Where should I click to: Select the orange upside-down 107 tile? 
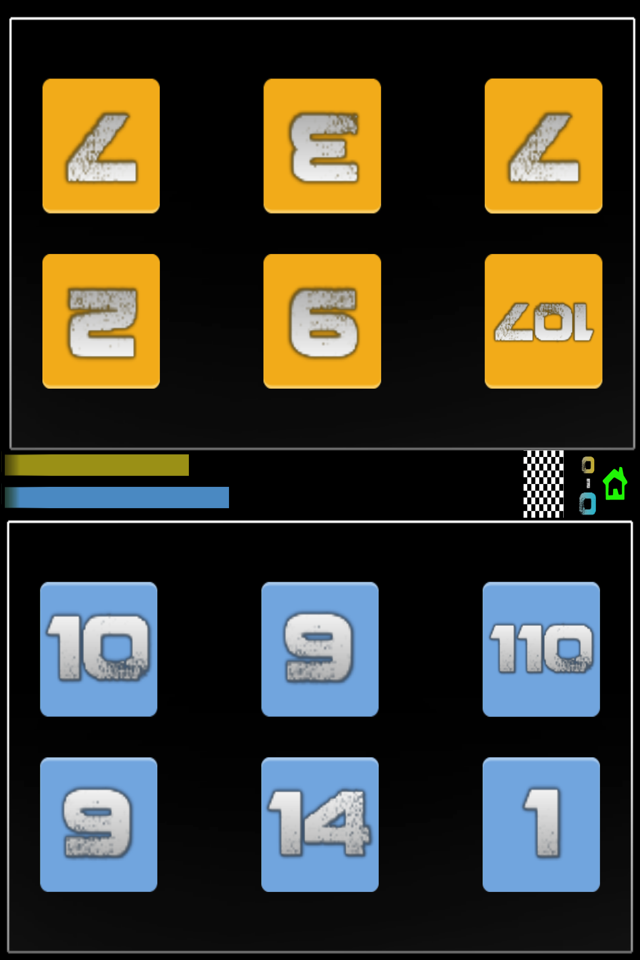(543, 321)
